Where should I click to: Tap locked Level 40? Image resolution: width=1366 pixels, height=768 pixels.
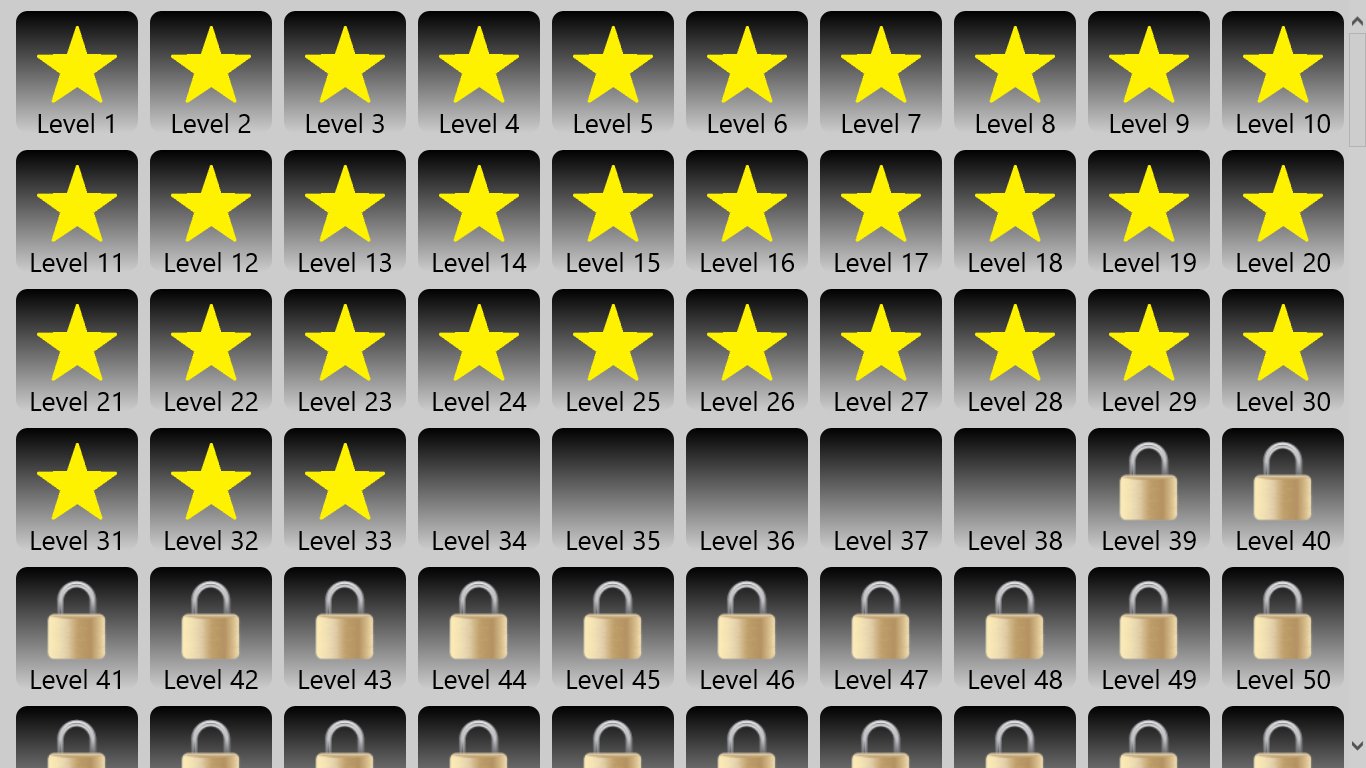click(1283, 490)
